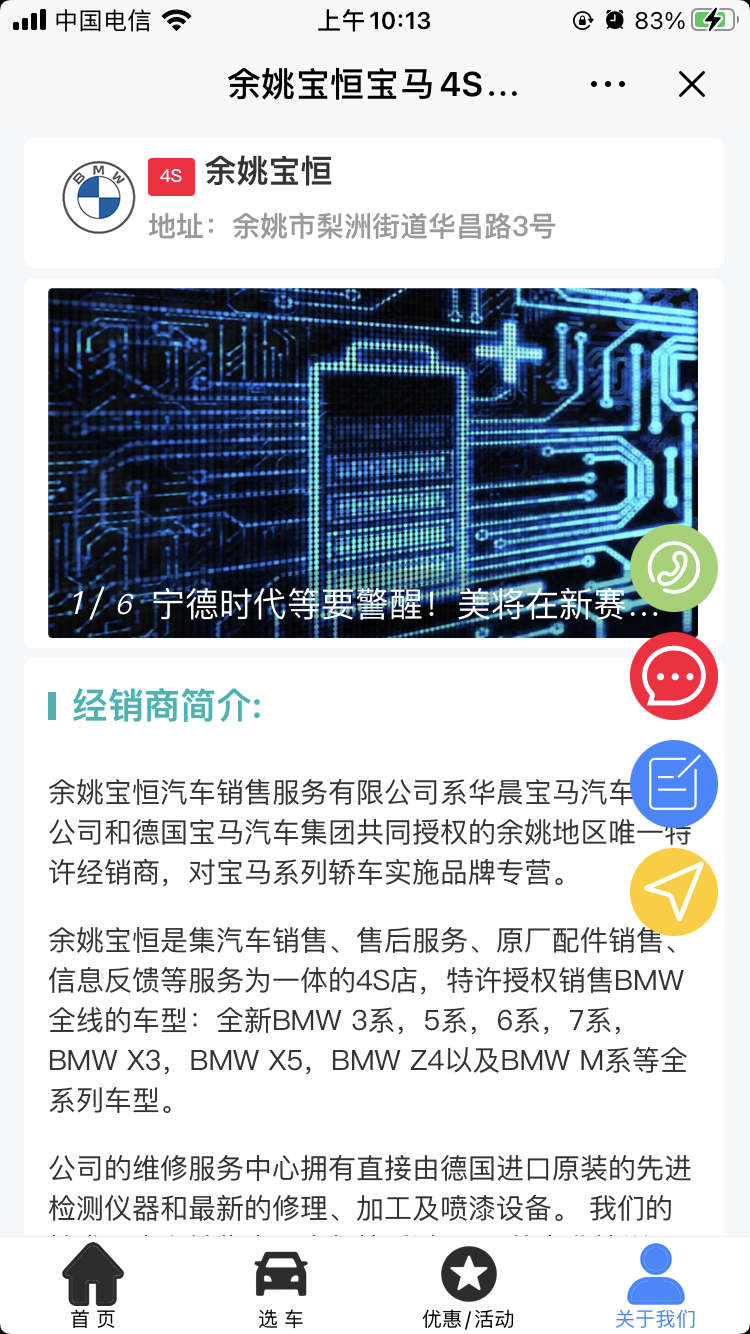Select the 关于我们 tab
The image size is (750, 1334).
click(655, 1286)
